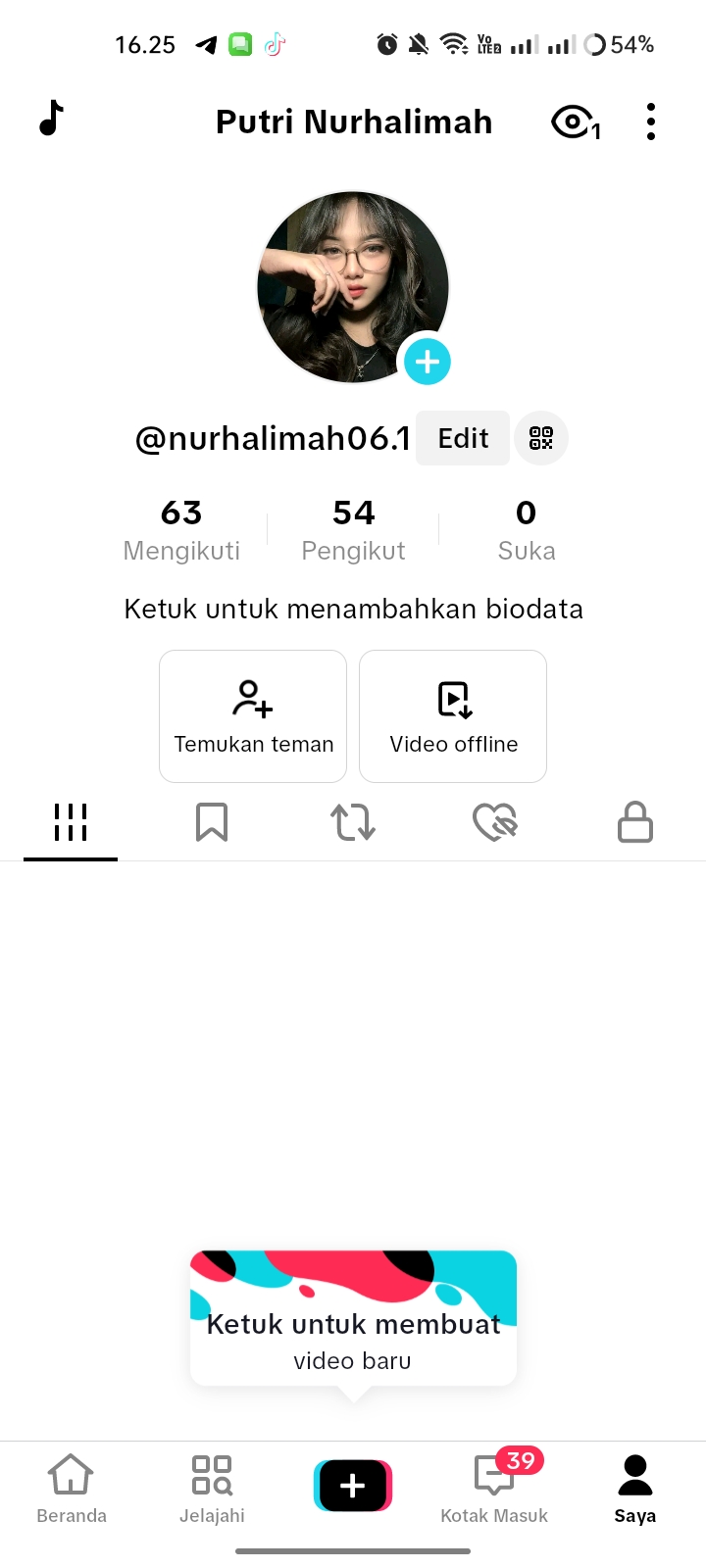The width and height of the screenshot is (706, 1568).
Task: Add a bio via Ketuk untuk menambahkan biodata
Action: 353,610
